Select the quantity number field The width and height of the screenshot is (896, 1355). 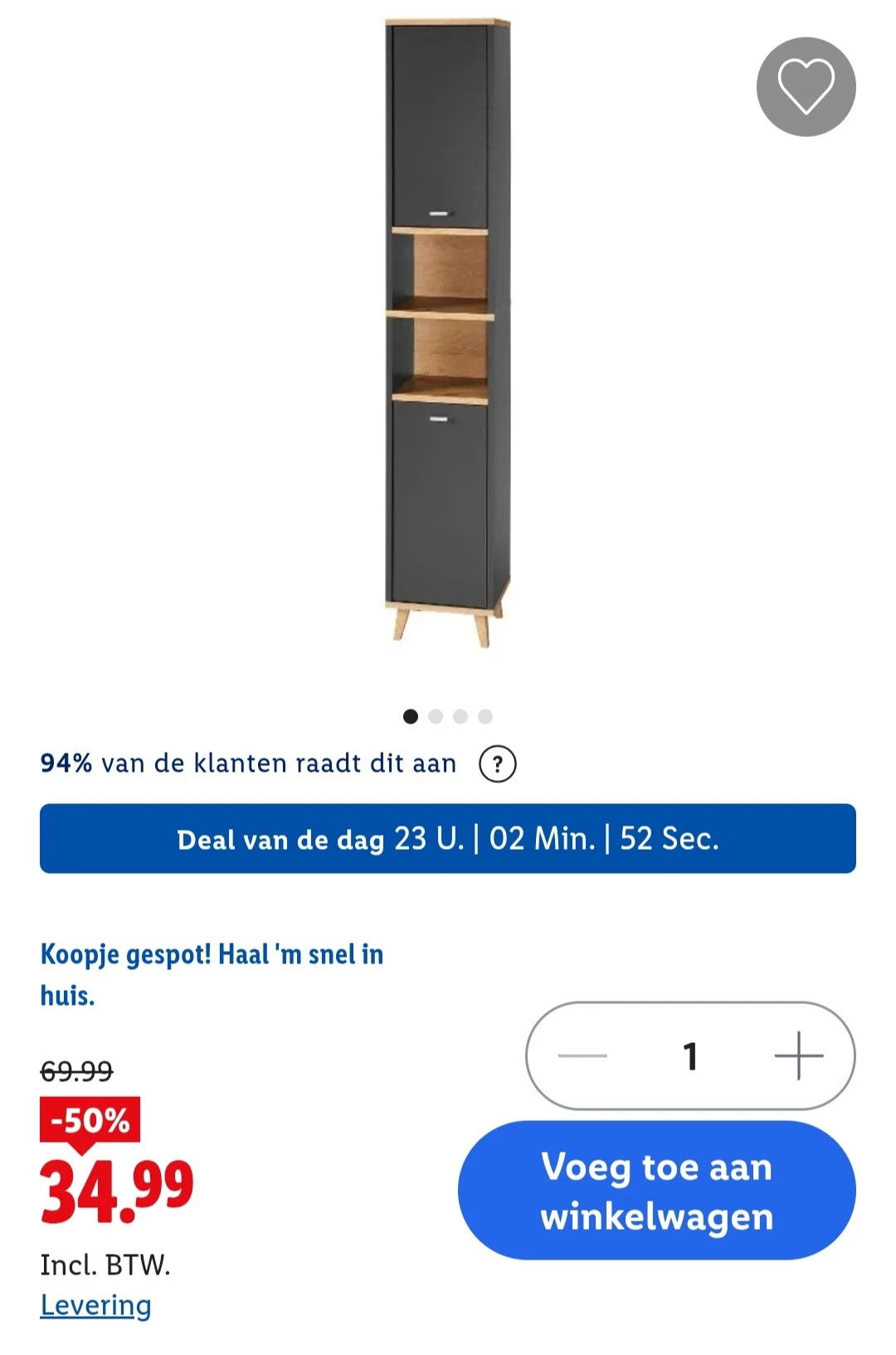point(690,1055)
